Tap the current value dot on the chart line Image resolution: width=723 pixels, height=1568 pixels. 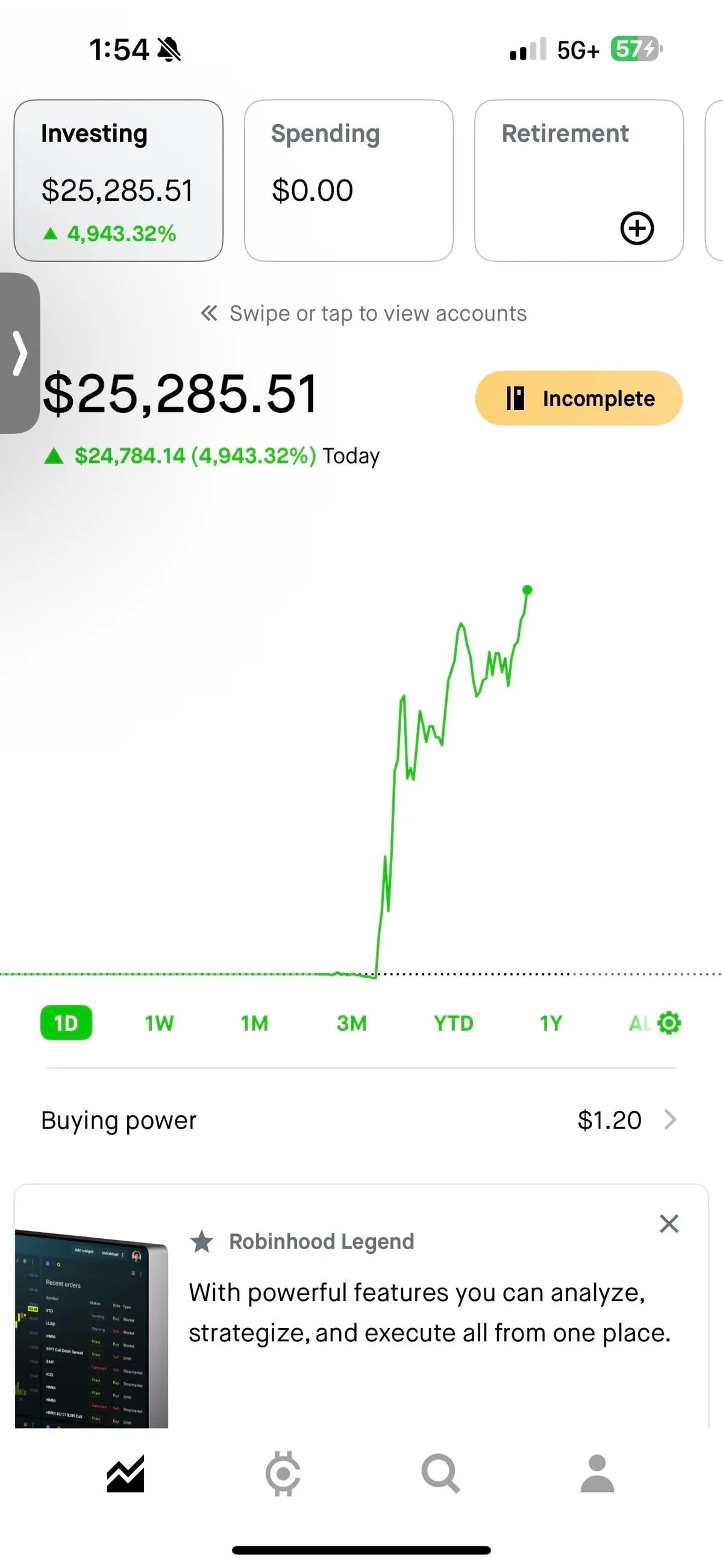pos(527,590)
